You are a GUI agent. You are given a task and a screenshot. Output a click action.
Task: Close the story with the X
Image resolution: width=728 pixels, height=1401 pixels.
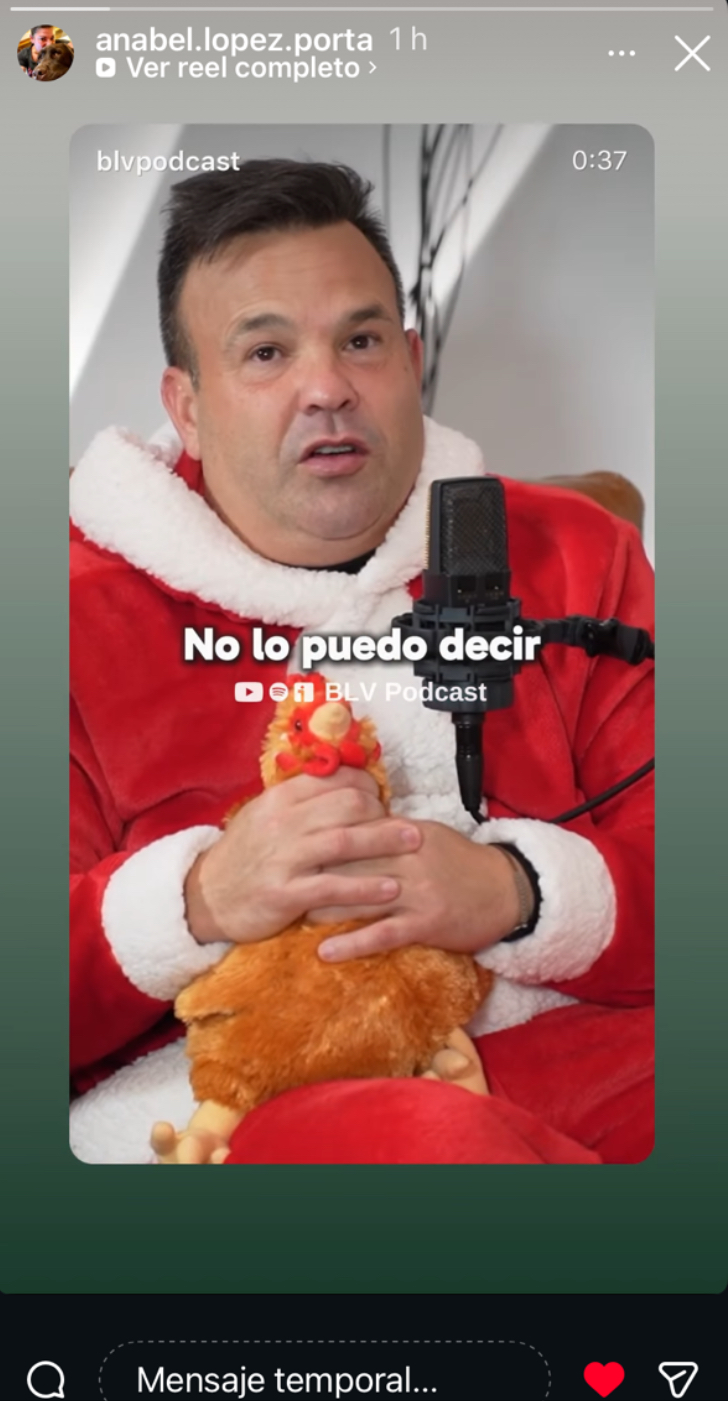pyautogui.click(x=692, y=53)
